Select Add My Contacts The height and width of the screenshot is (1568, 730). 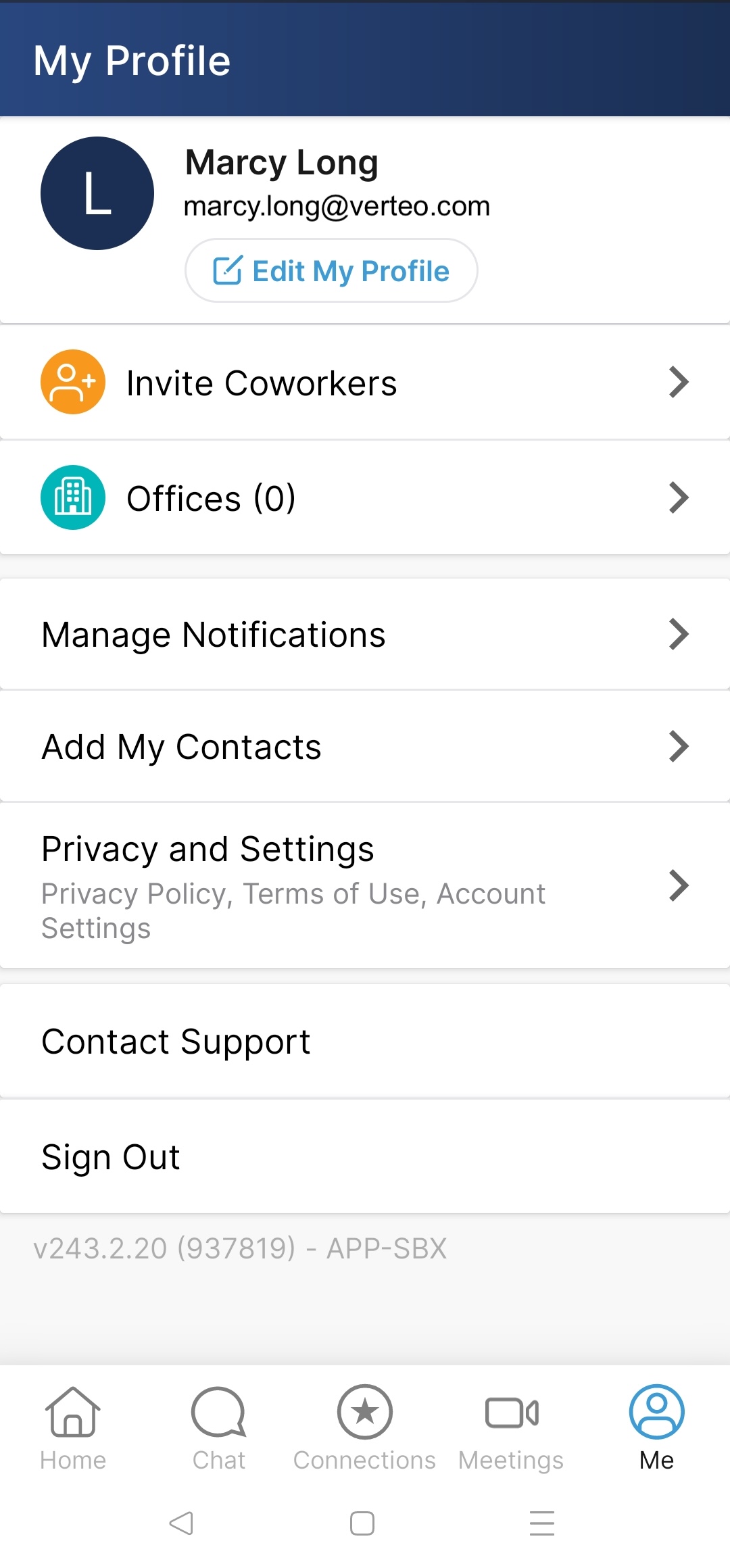[x=365, y=747]
